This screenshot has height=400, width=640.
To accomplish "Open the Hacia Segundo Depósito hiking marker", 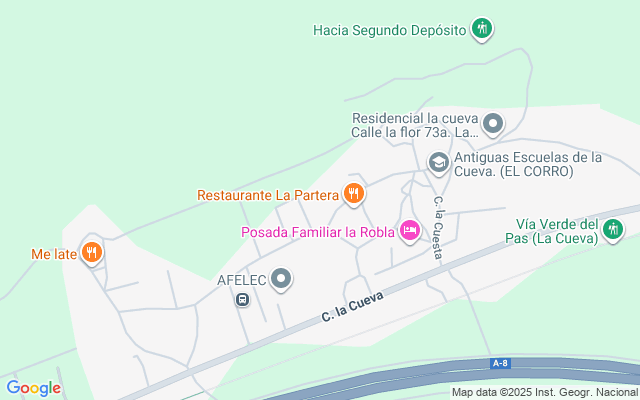I will pos(483,29).
